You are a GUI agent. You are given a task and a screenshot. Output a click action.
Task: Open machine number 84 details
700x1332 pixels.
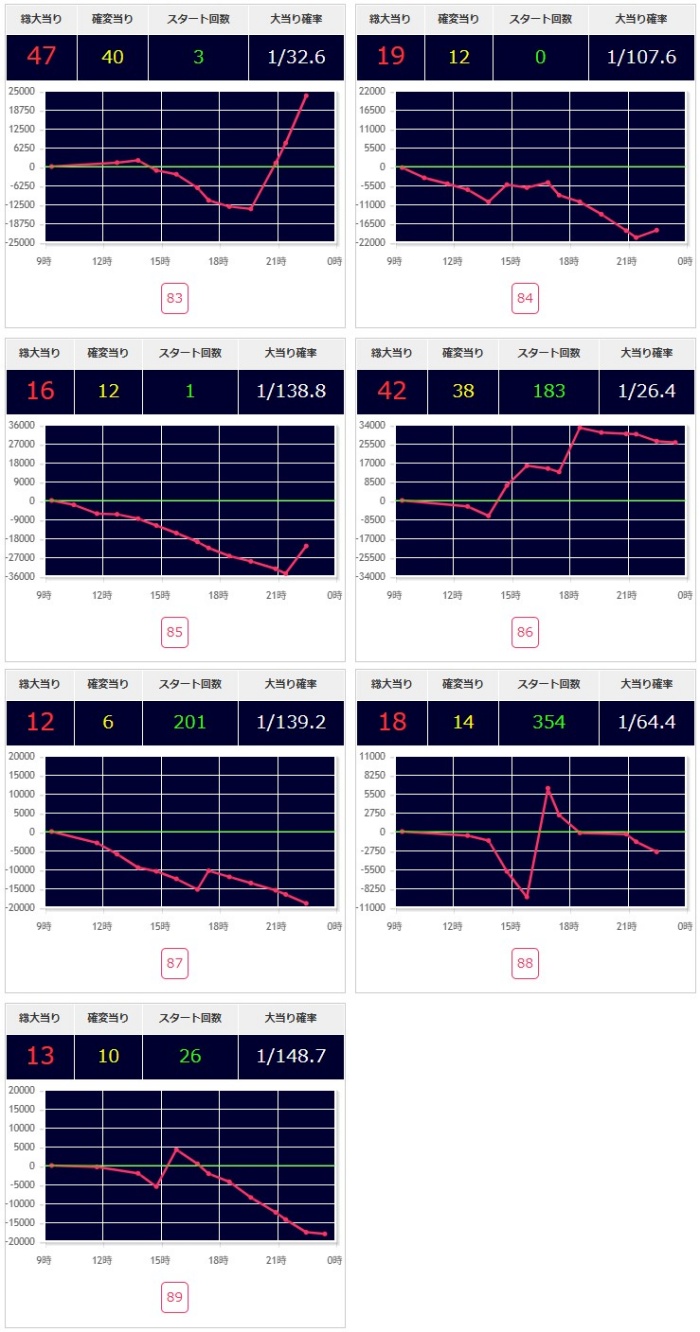point(525,298)
